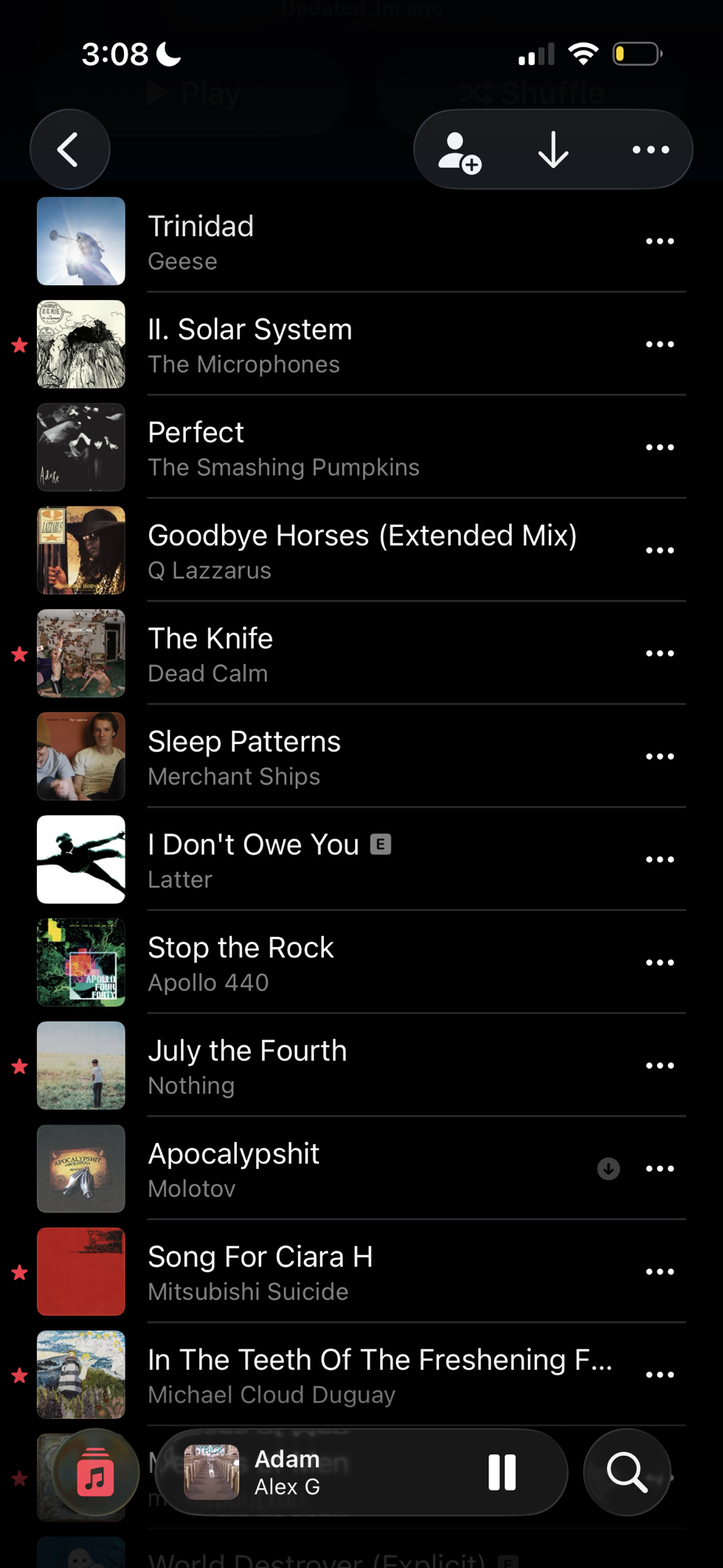Image resolution: width=723 pixels, height=1568 pixels.
Task: Download the playlist with the arrow icon
Action: (x=554, y=150)
